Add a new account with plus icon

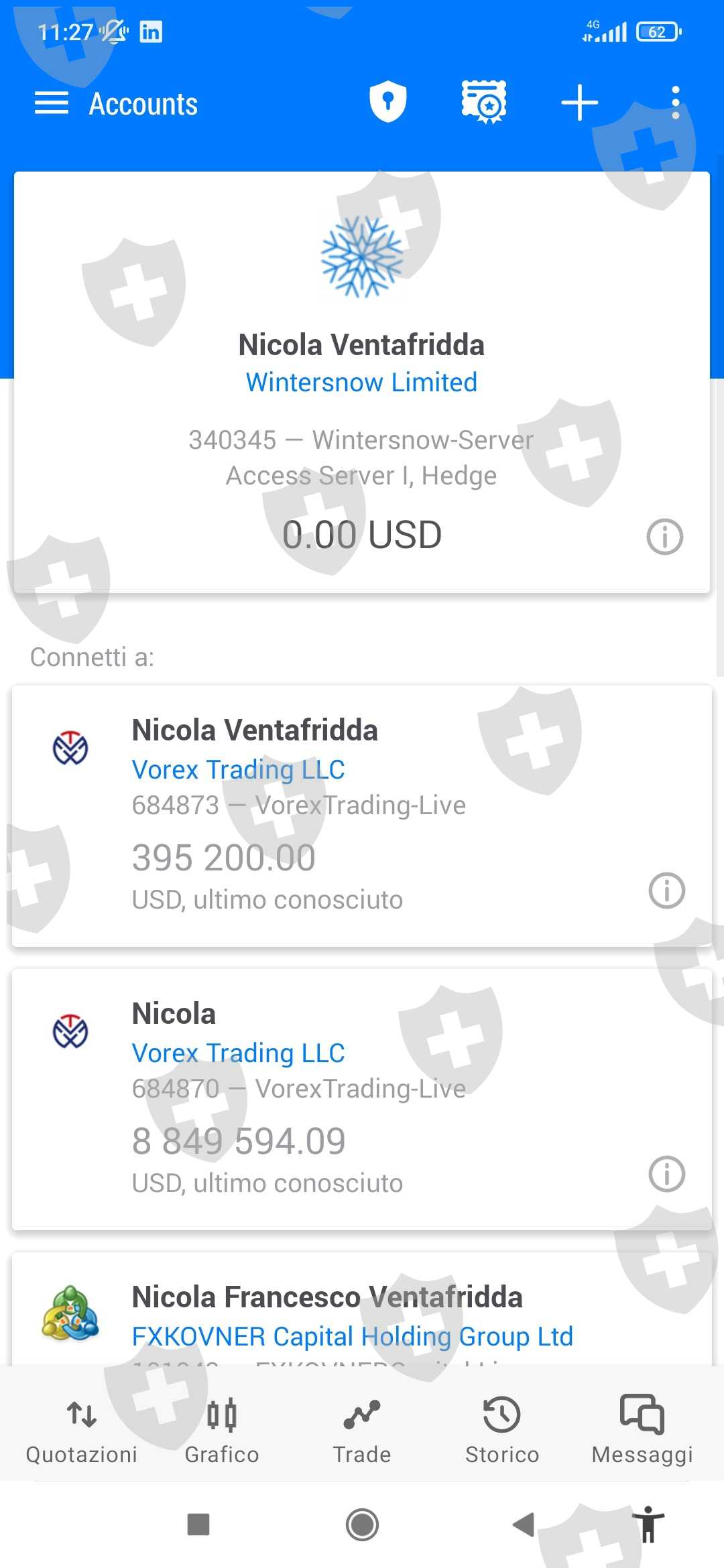[579, 103]
